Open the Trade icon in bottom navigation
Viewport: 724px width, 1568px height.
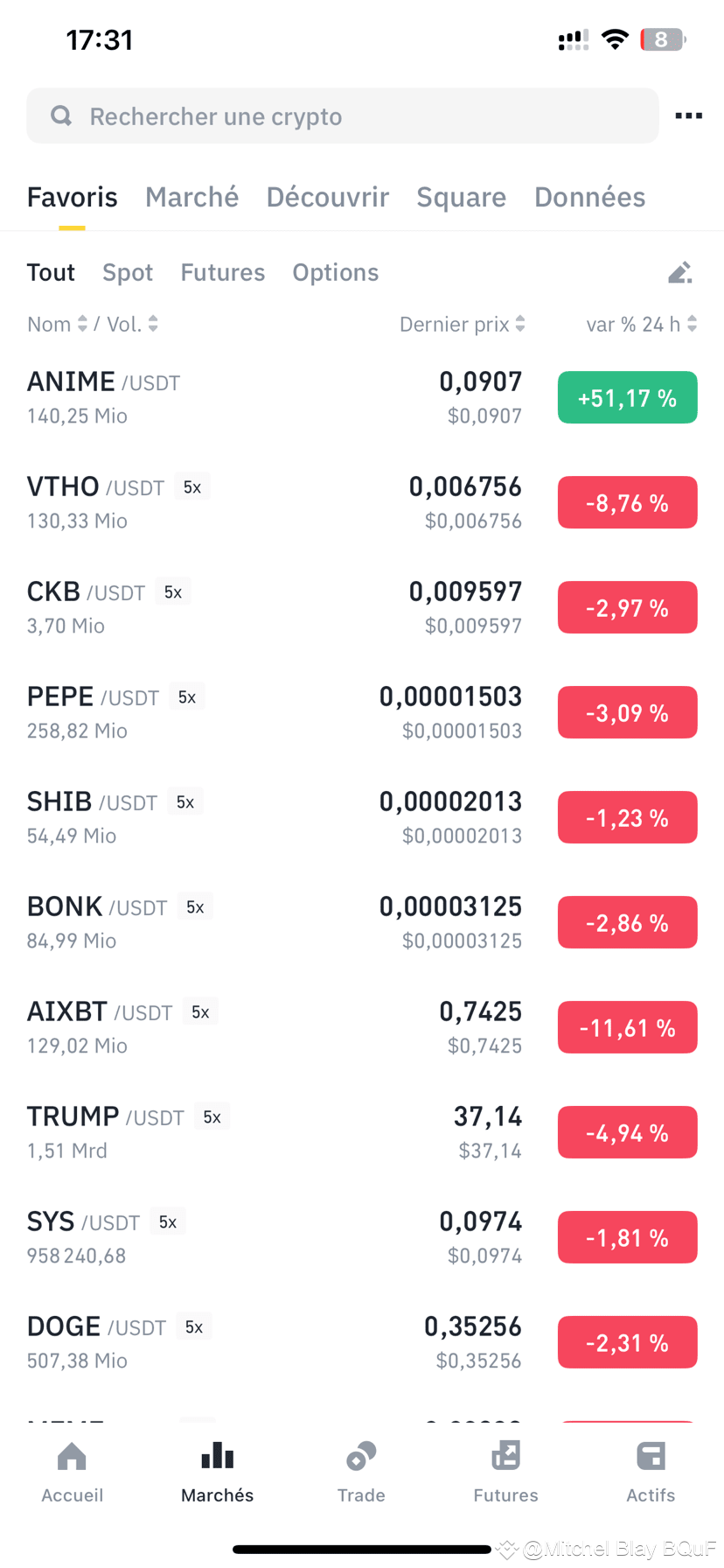pos(361,1456)
